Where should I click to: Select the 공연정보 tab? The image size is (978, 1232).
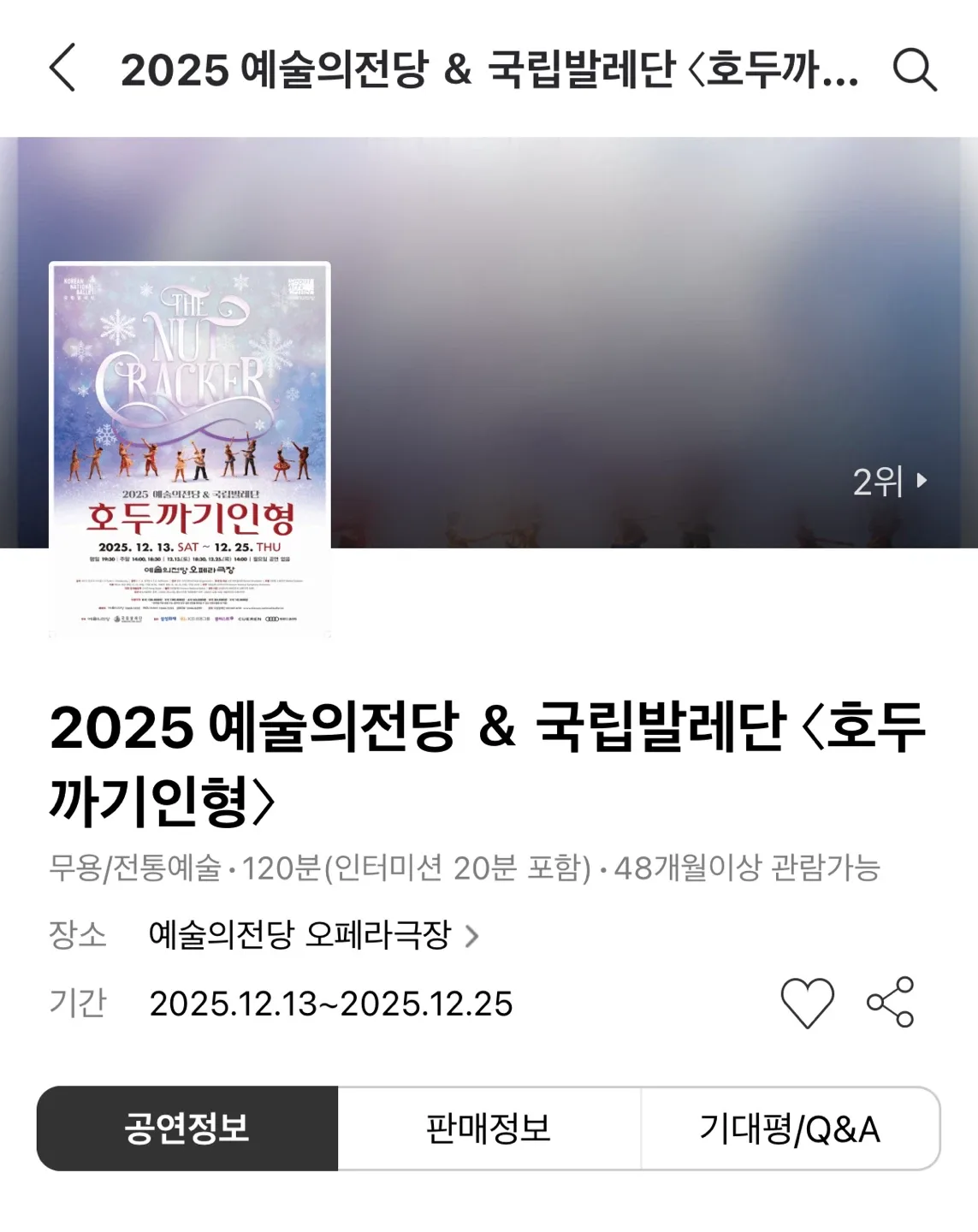click(187, 1128)
